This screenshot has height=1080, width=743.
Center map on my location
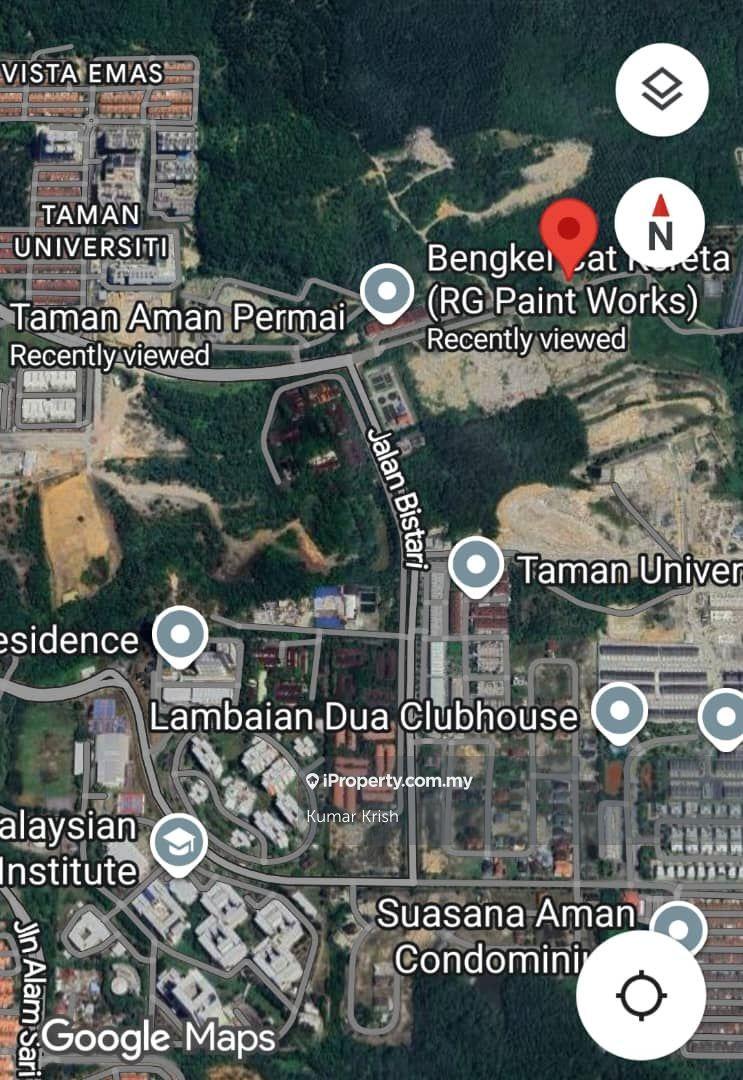tap(641, 995)
